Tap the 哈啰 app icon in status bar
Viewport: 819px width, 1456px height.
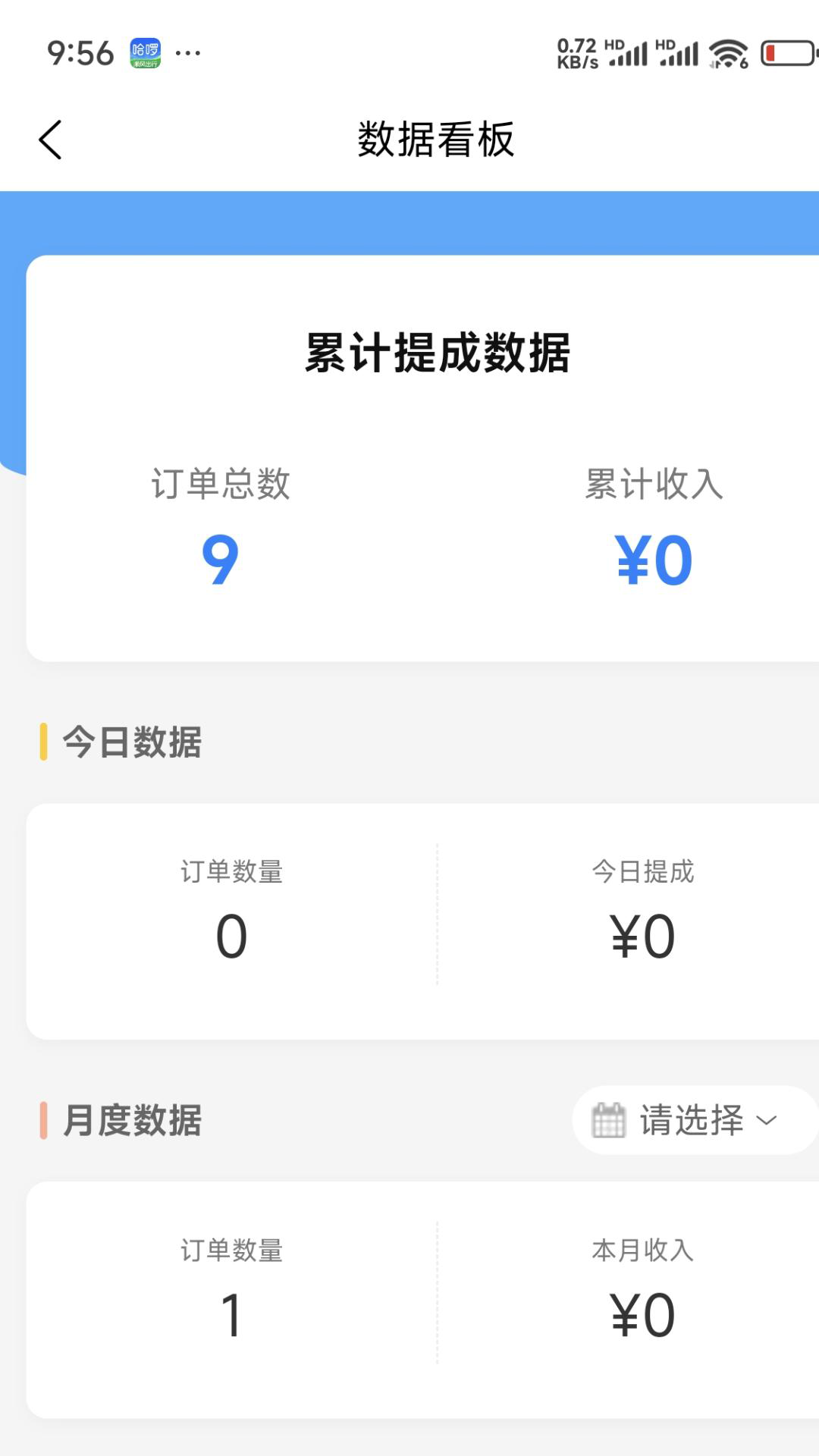pos(147,53)
